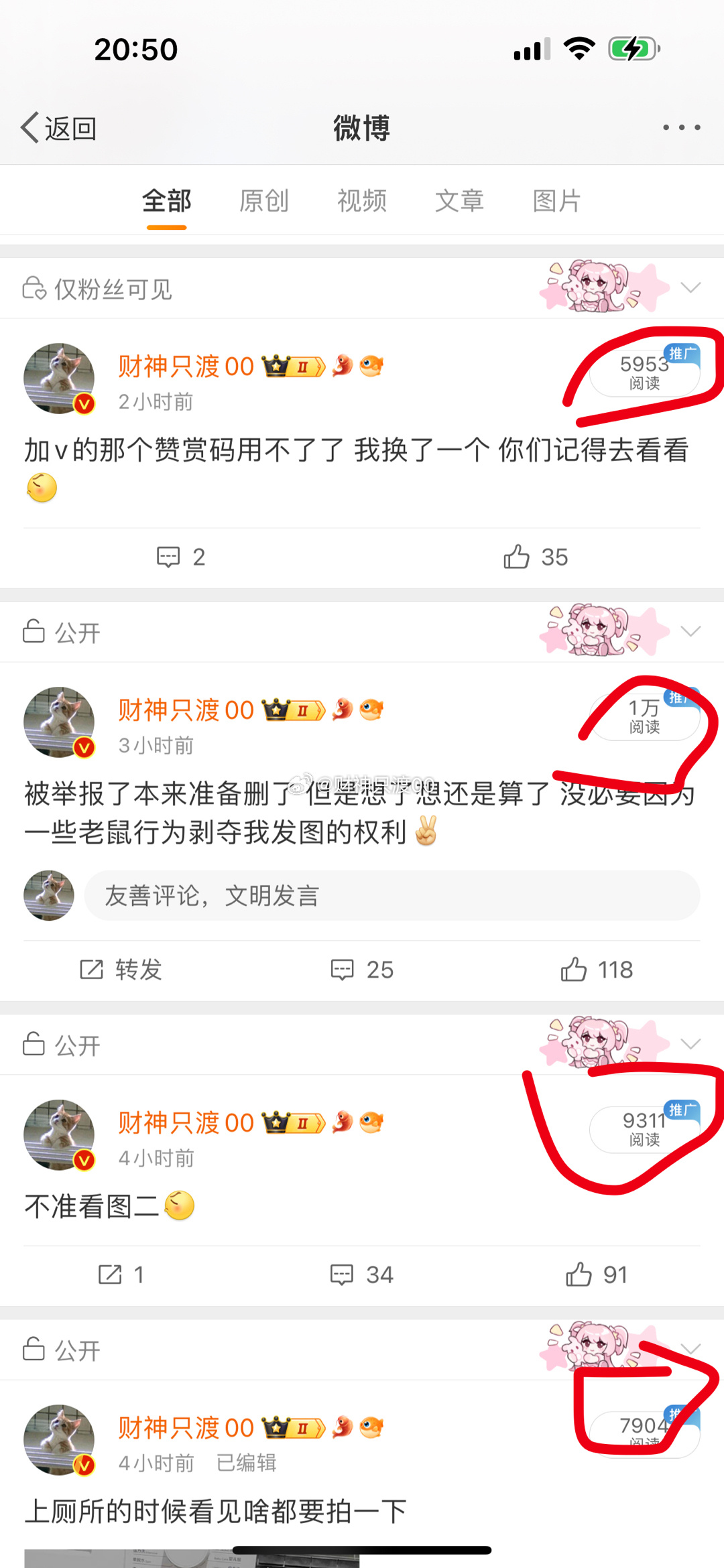
Task: Go back using the 返回 button
Action: click(59, 128)
